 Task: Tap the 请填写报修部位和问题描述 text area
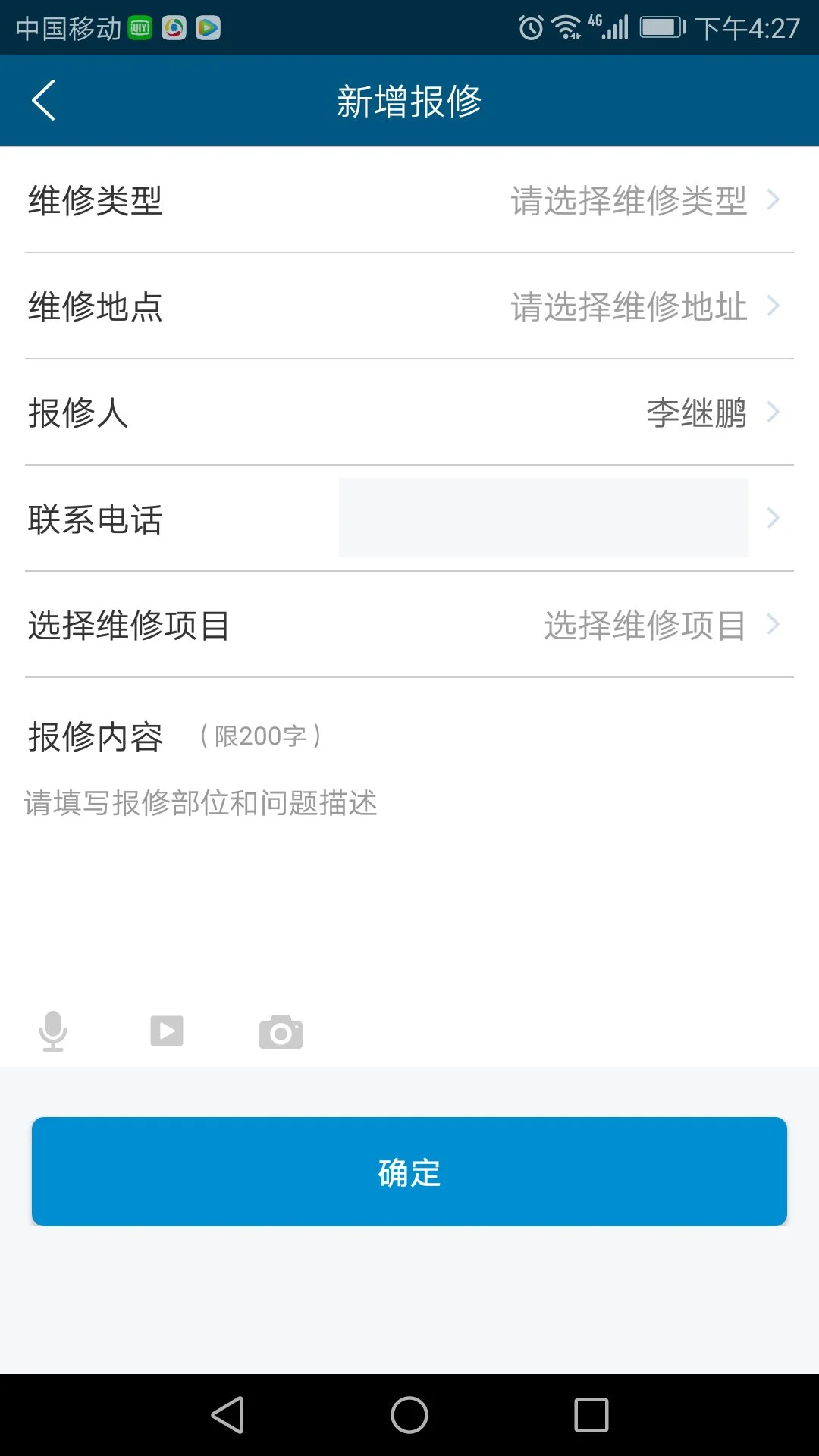(200, 804)
